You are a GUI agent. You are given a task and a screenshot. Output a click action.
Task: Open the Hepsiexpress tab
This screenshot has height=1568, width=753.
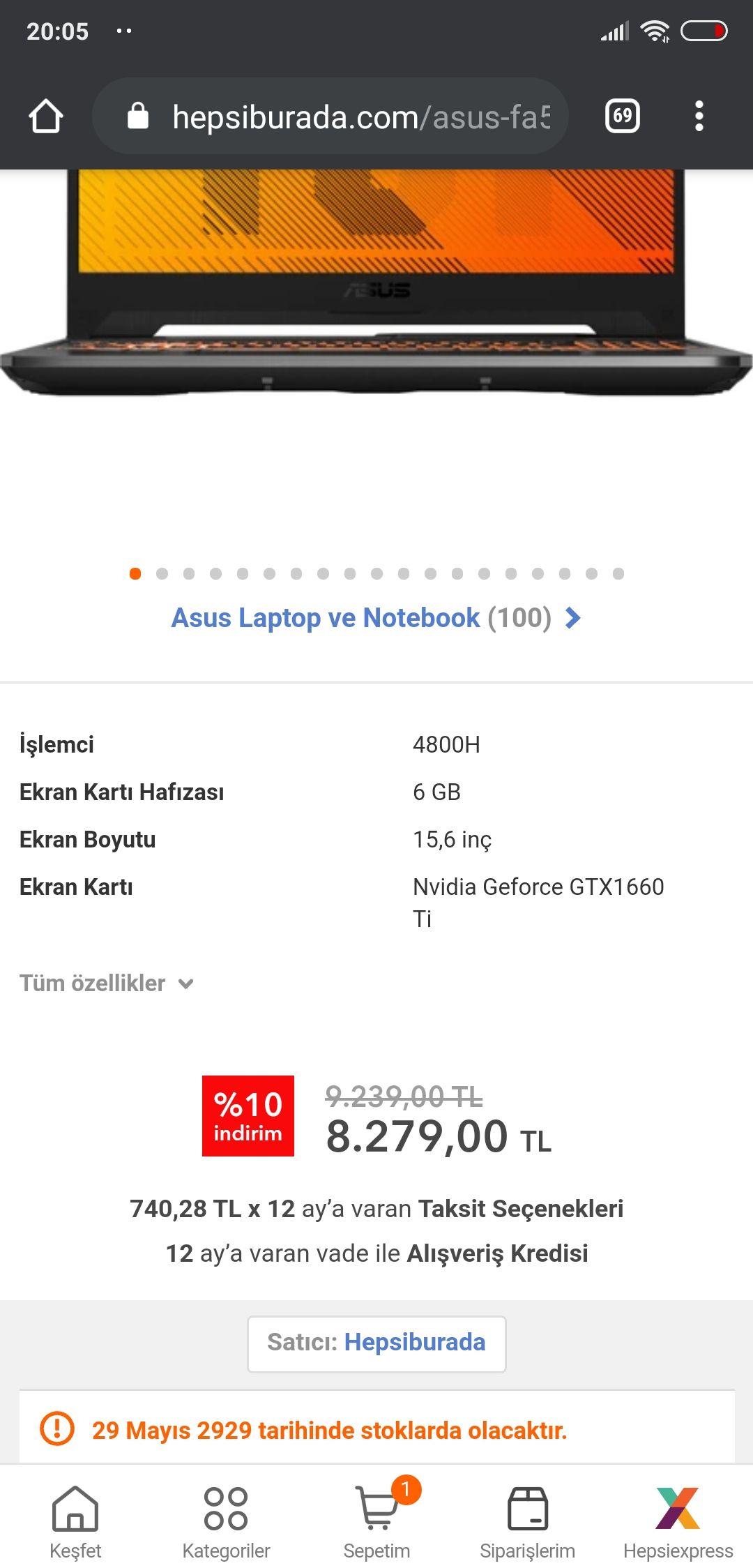(678, 1522)
